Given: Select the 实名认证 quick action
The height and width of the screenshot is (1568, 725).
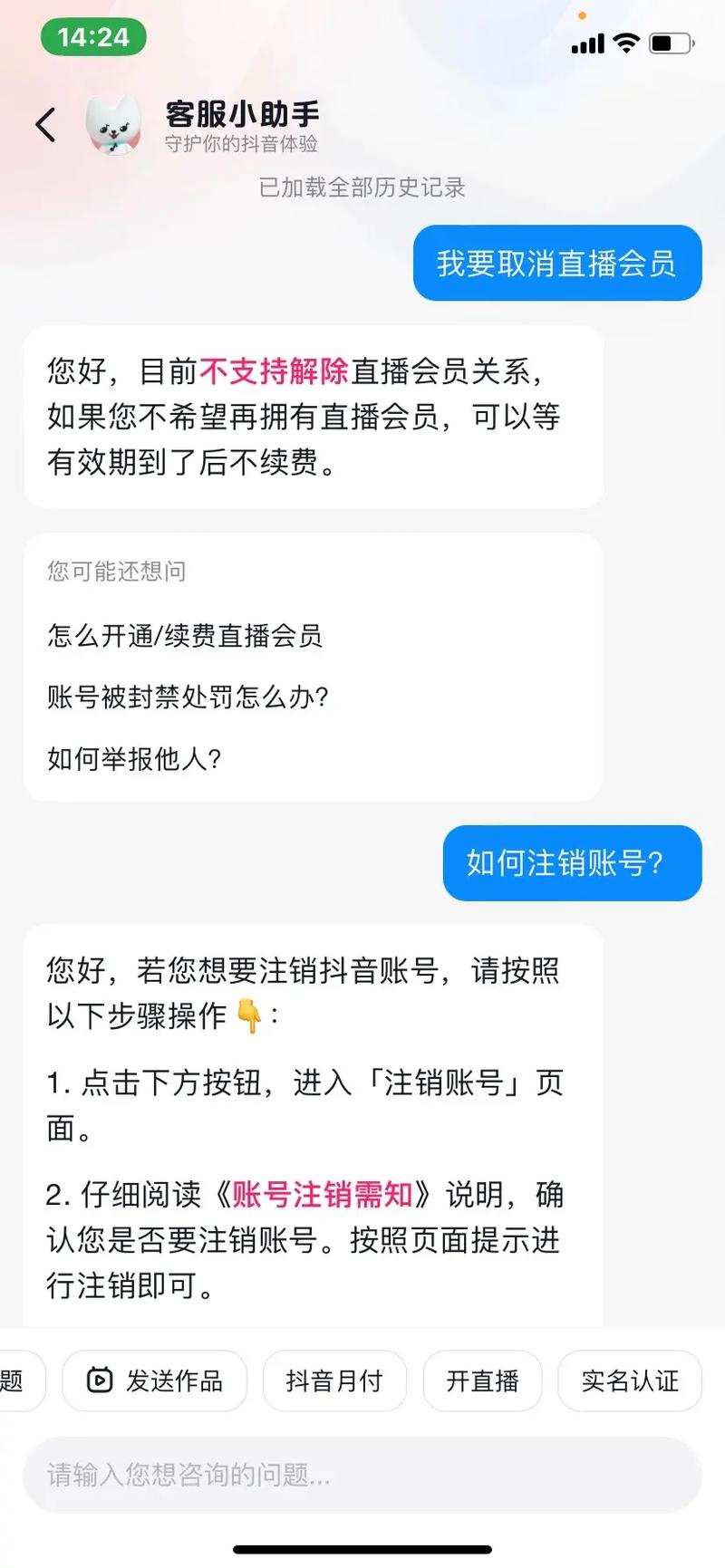Looking at the screenshot, I should [x=629, y=1380].
